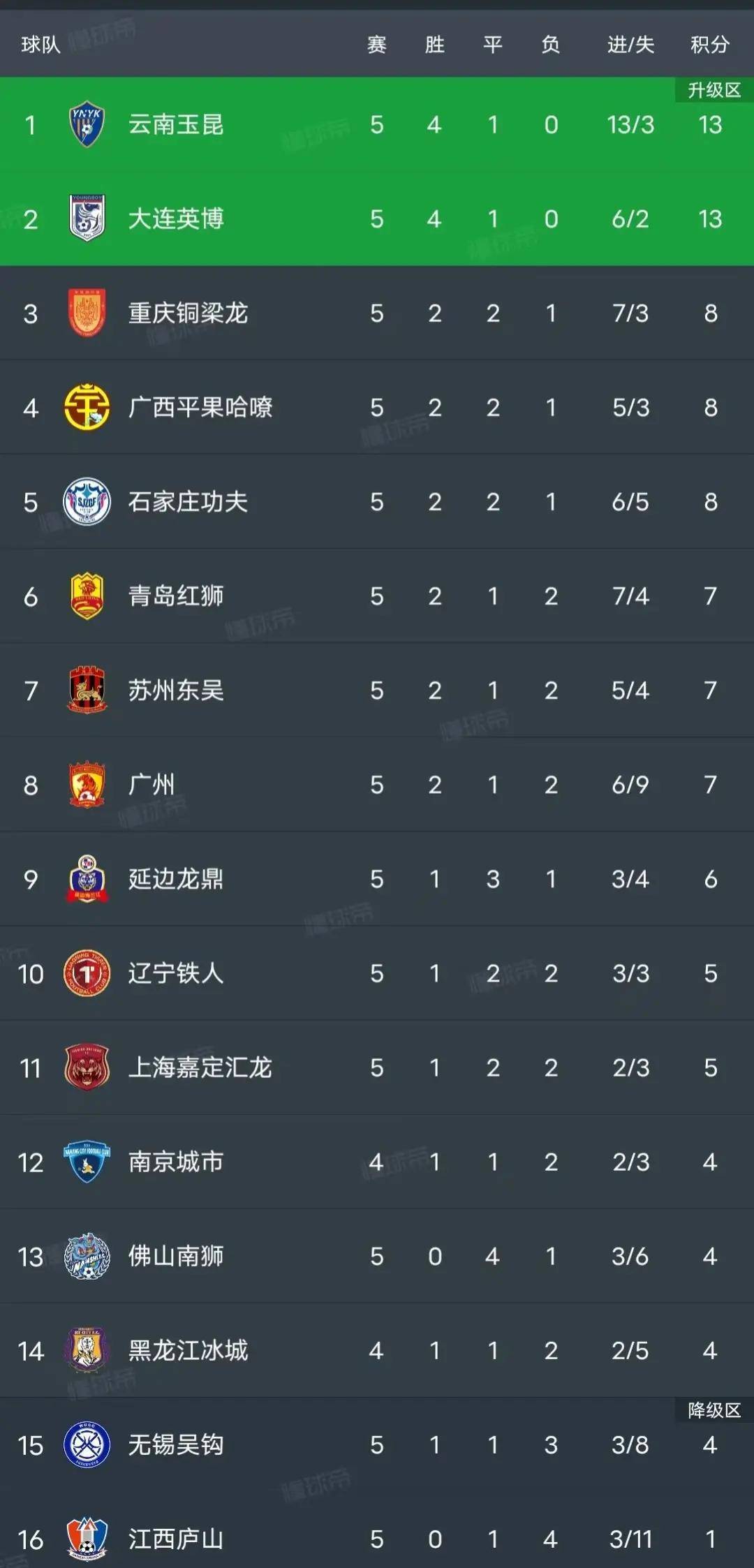
Task: Click the 大连英博 club badge
Action: point(86,219)
